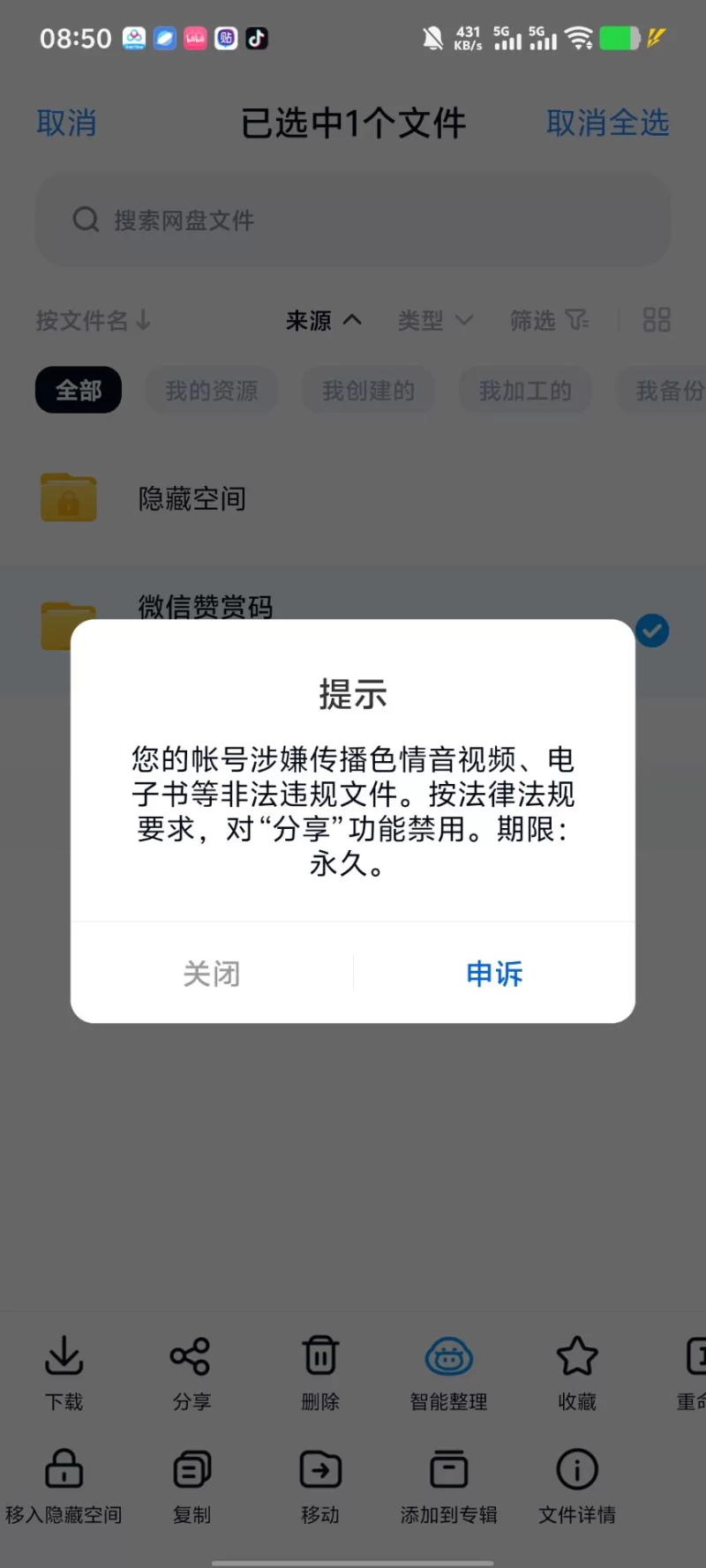
Task: Open the 隐藏空间 folder
Action: [192, 499]
